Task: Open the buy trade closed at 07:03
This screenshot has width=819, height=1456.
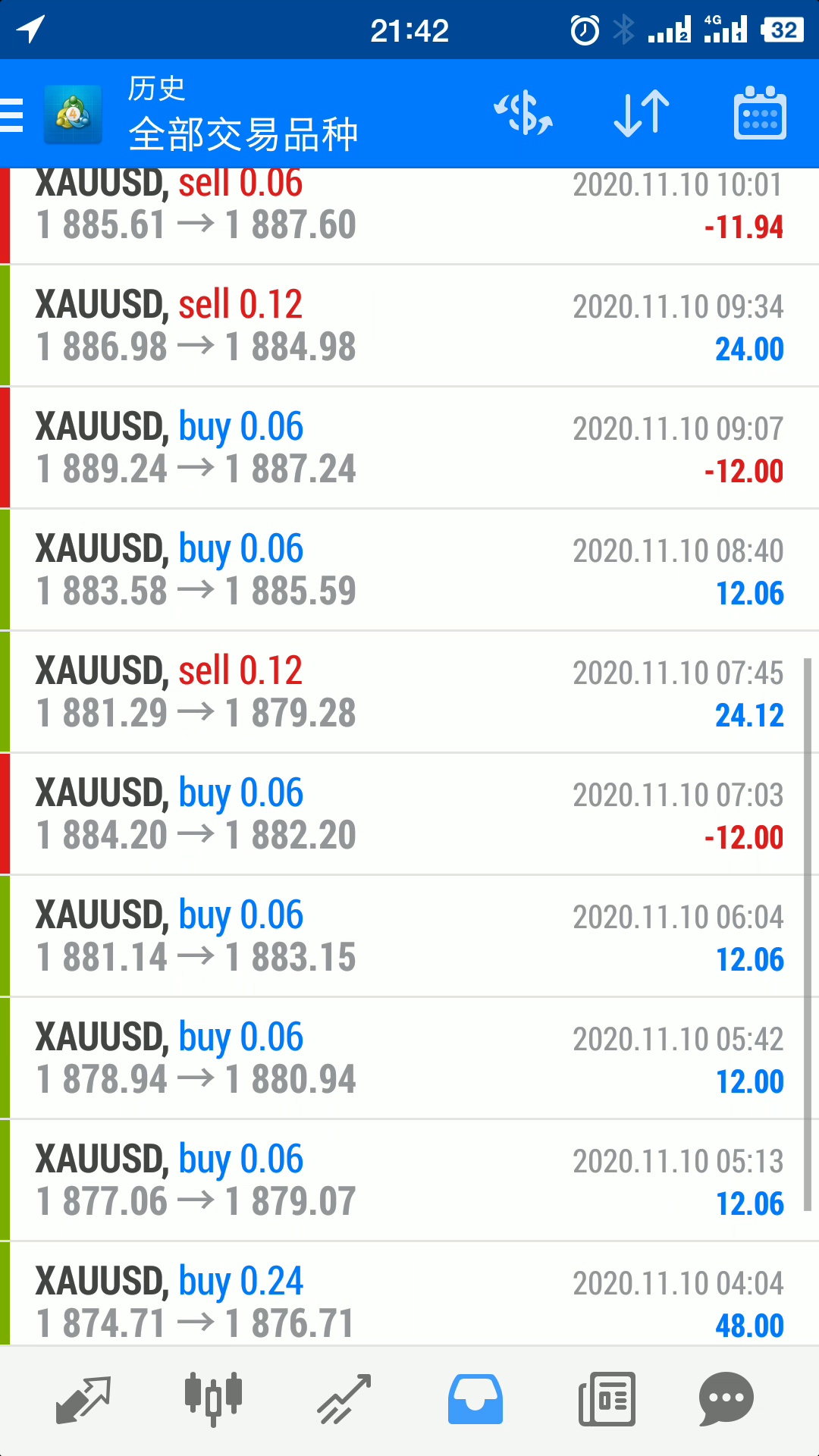Action: pyautogui.click(x=409, y=814)
